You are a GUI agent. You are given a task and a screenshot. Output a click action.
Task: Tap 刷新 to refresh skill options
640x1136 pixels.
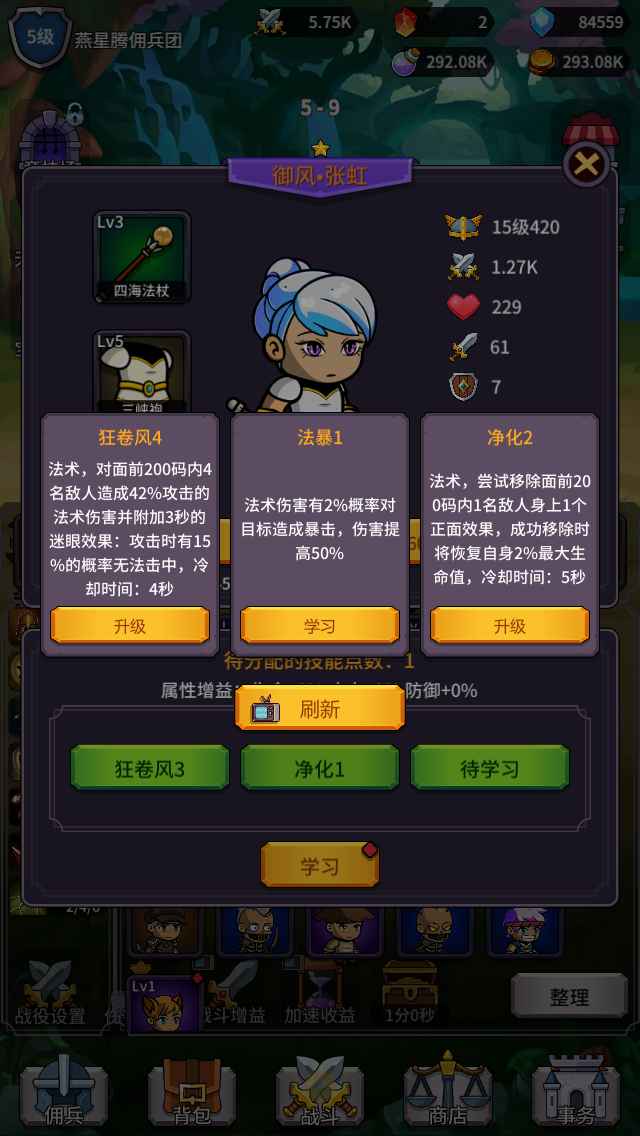[320, 709]
